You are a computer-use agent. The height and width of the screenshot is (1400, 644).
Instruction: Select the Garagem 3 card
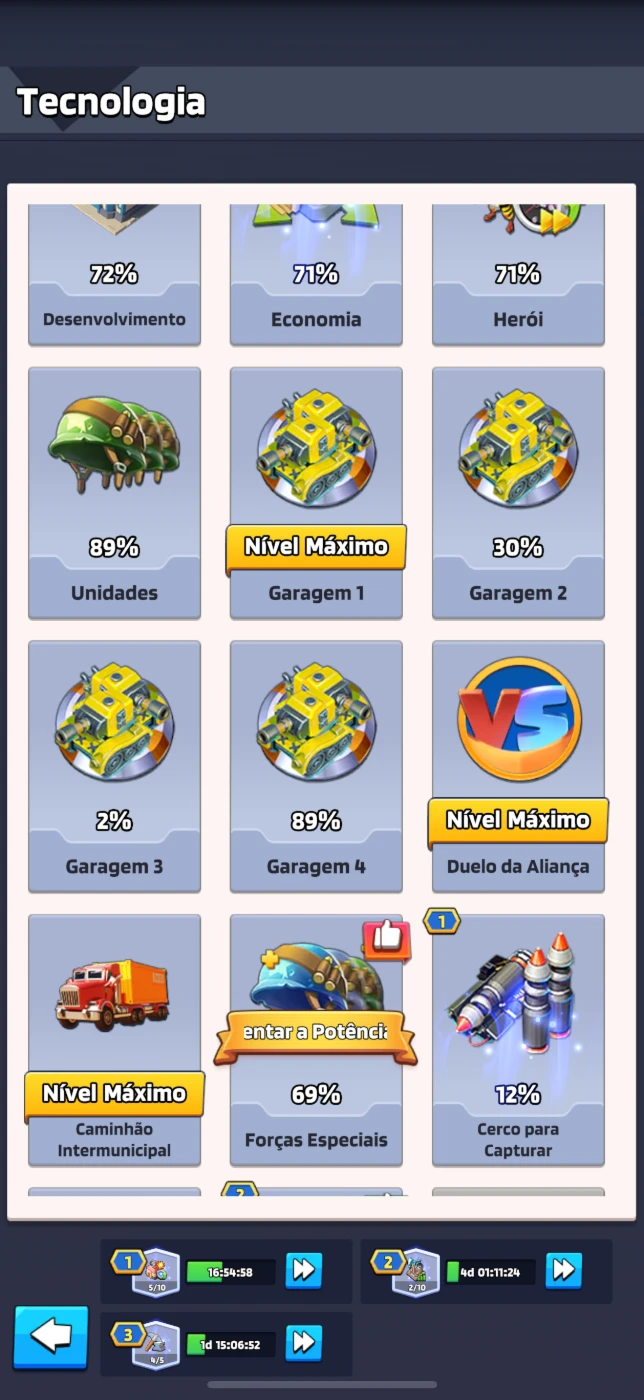(114, 766)
